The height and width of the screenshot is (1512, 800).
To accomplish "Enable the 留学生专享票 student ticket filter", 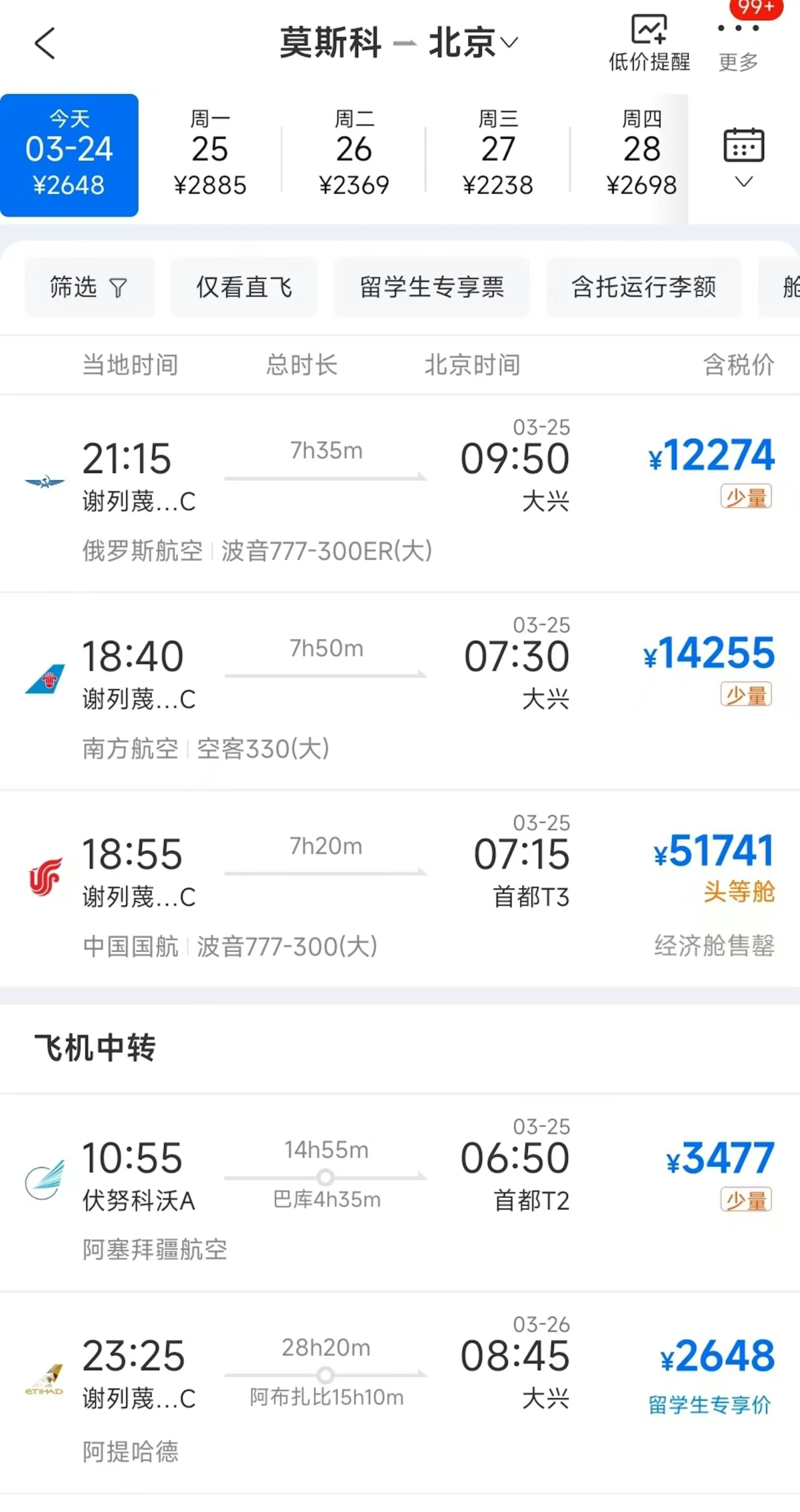I will (x=431, y=287).
